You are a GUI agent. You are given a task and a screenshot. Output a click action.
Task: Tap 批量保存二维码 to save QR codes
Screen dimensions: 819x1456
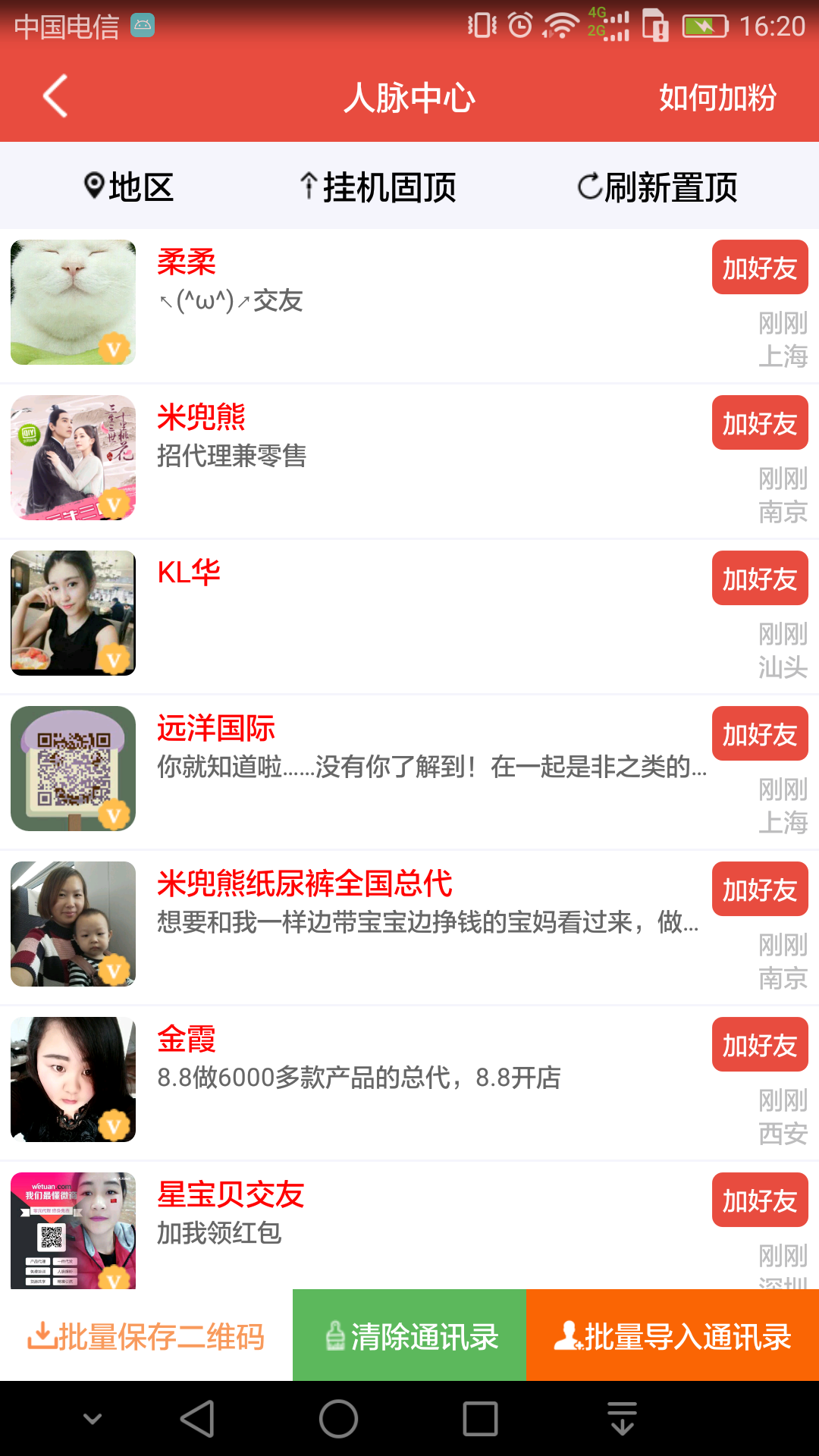[146, 1336]
